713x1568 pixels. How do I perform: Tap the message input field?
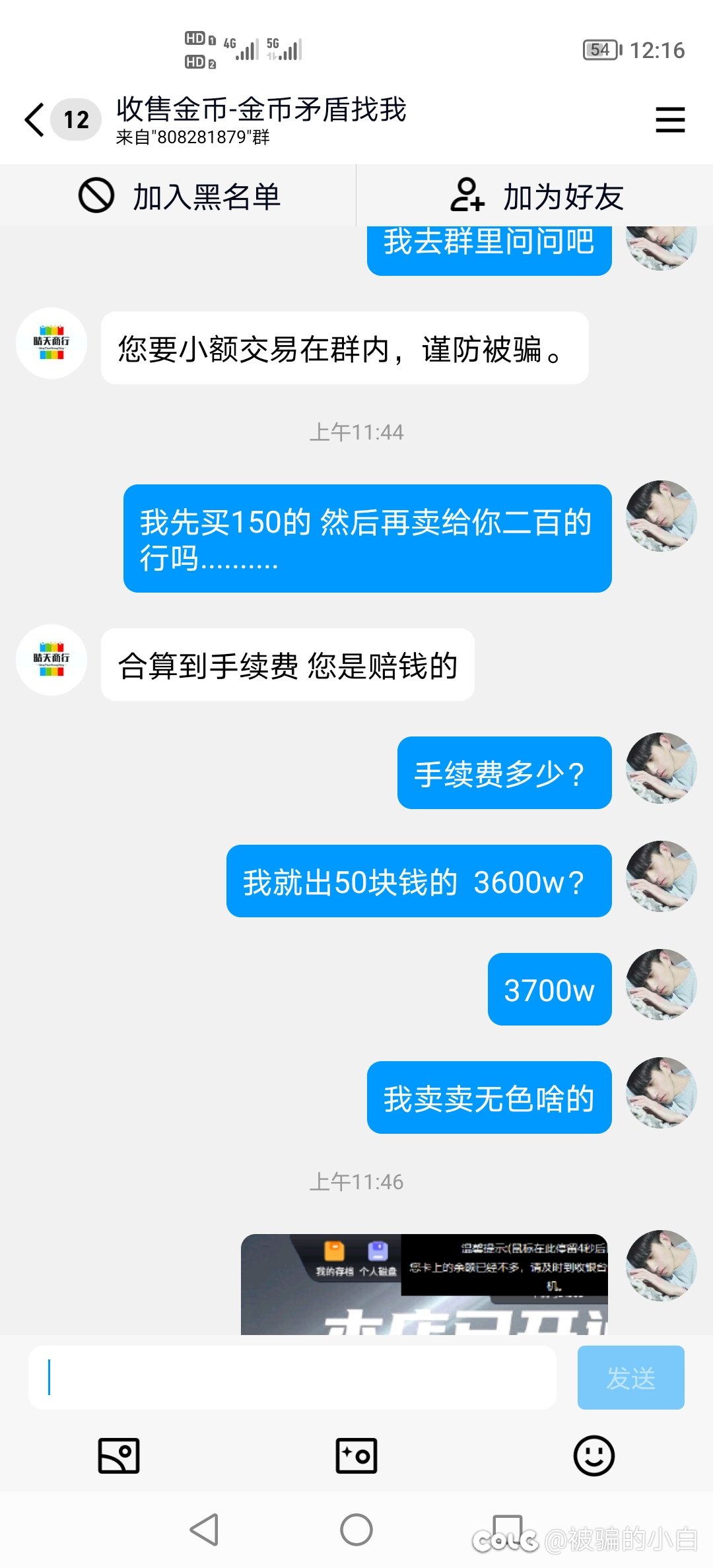pyautogui.click(x=290, y=1378)
